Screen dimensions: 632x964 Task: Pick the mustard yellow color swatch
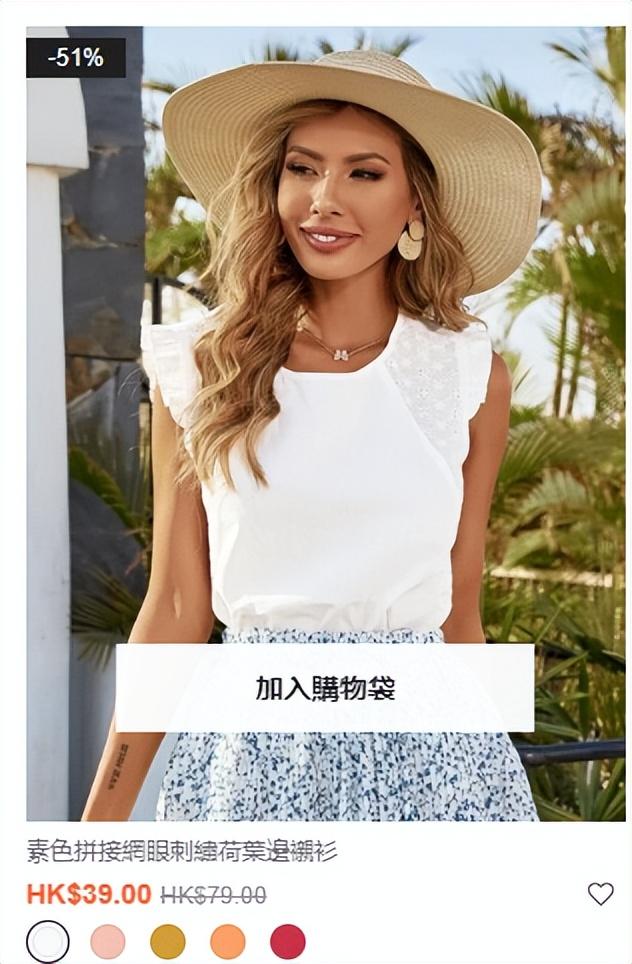[168, 941]
